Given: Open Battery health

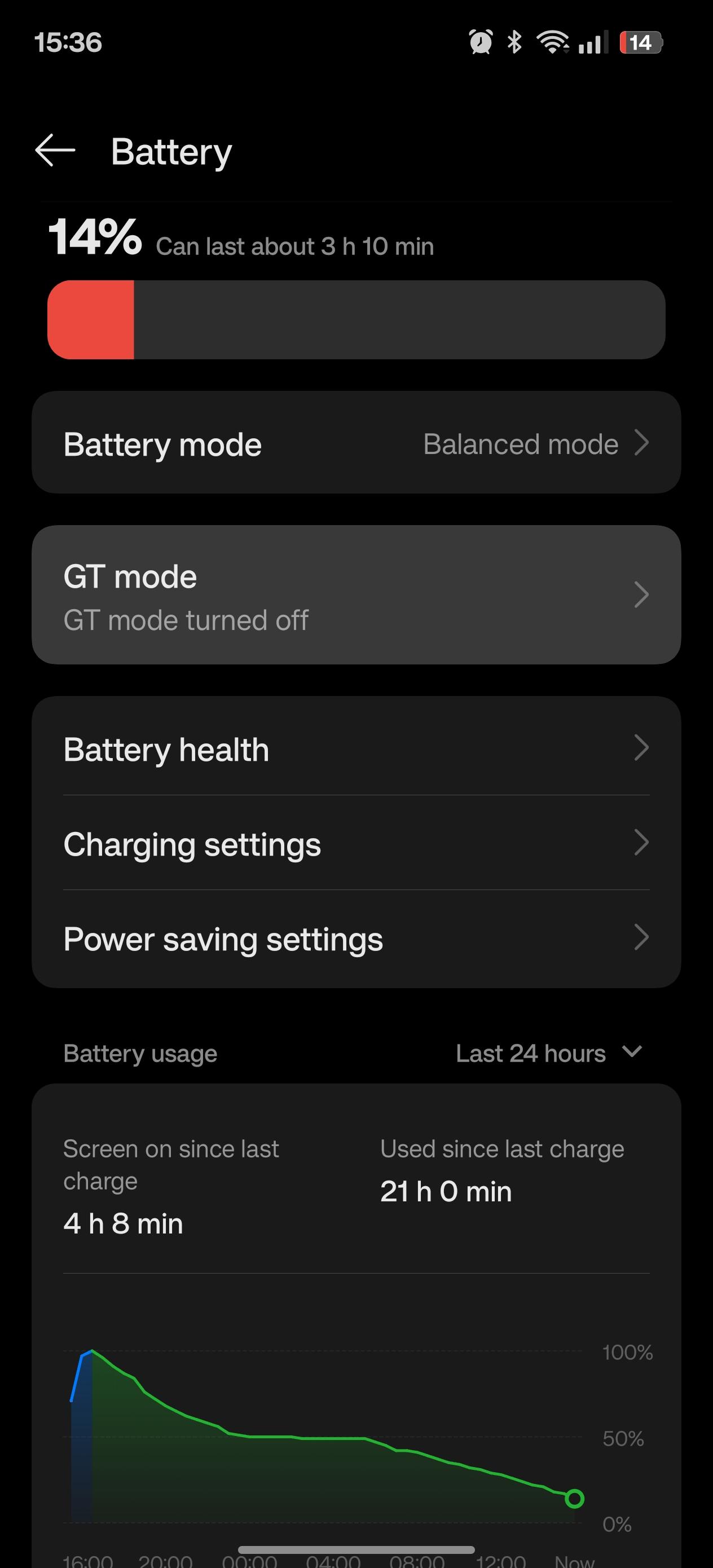Looking at the screenshot, I should pos(356,748).
